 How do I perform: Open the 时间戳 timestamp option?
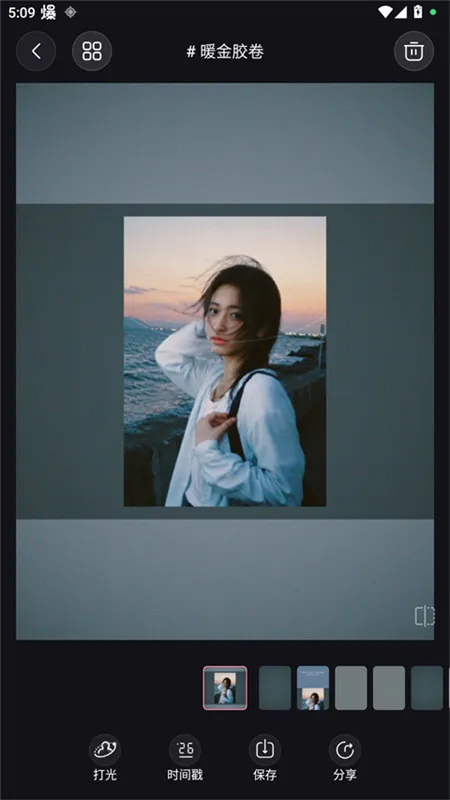point(185,758)
